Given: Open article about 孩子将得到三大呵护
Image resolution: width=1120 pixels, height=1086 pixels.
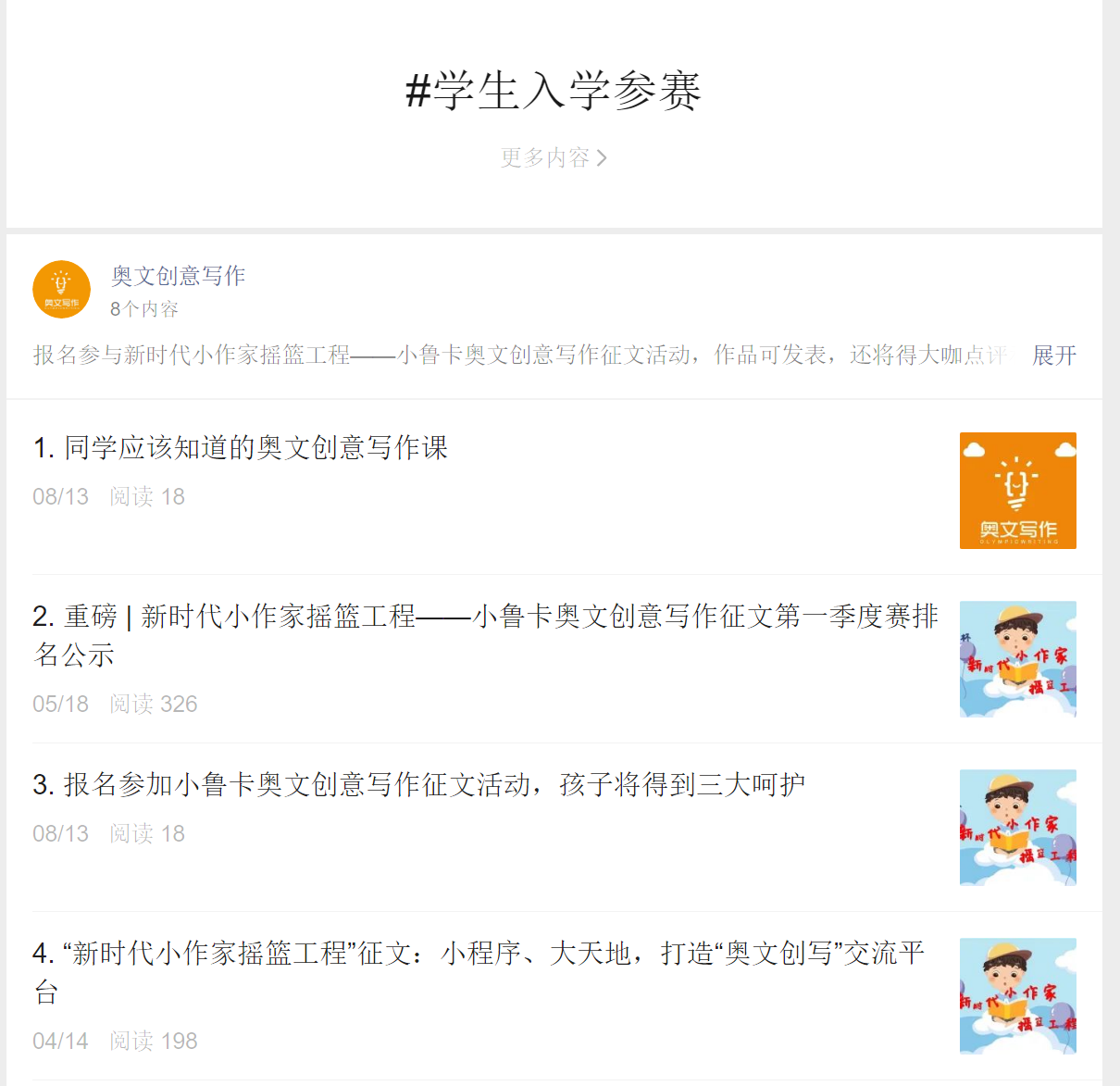Looking at the screenshot, I should [x=418, y=785].
